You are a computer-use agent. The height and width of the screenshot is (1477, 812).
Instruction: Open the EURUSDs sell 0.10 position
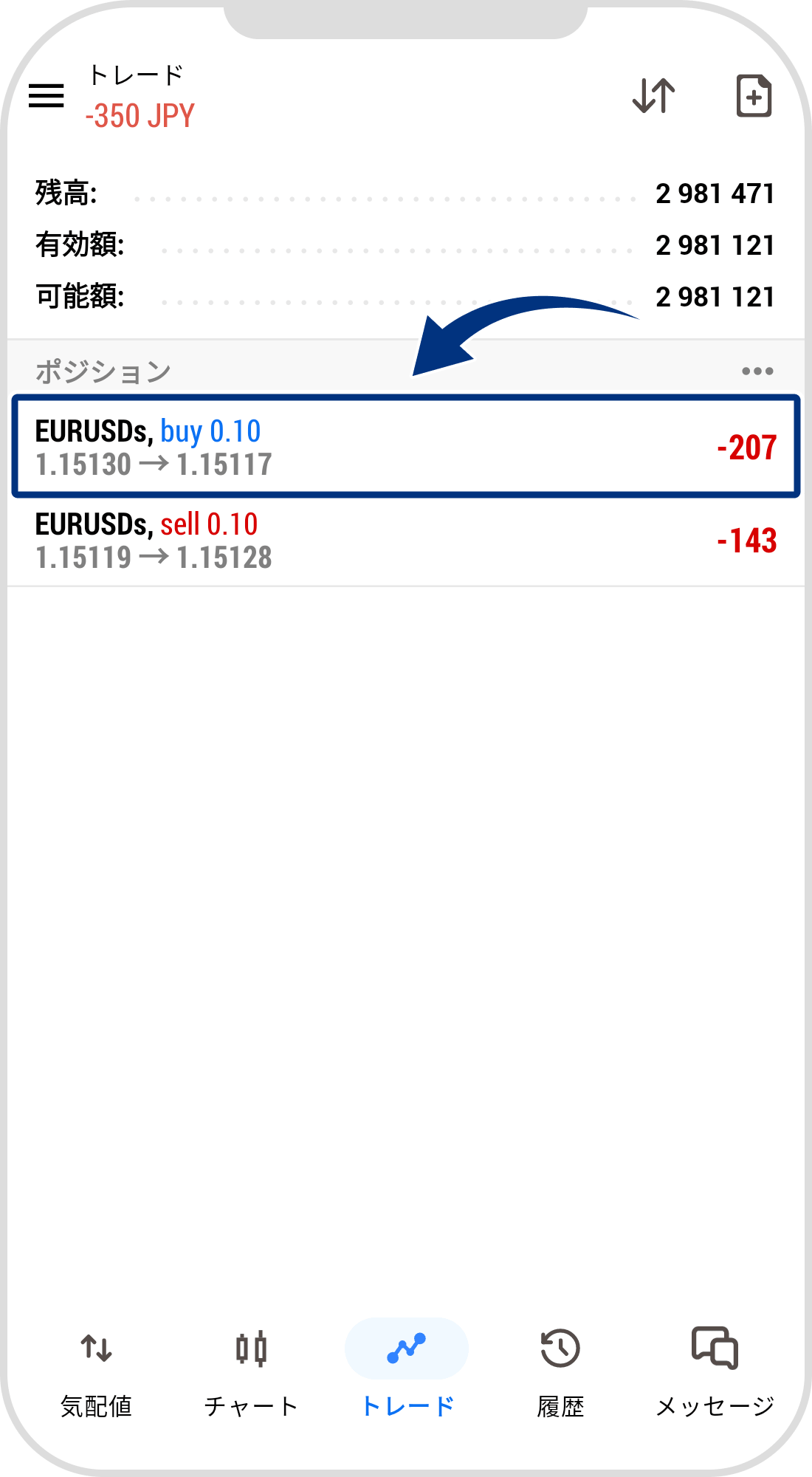point(406,541)
